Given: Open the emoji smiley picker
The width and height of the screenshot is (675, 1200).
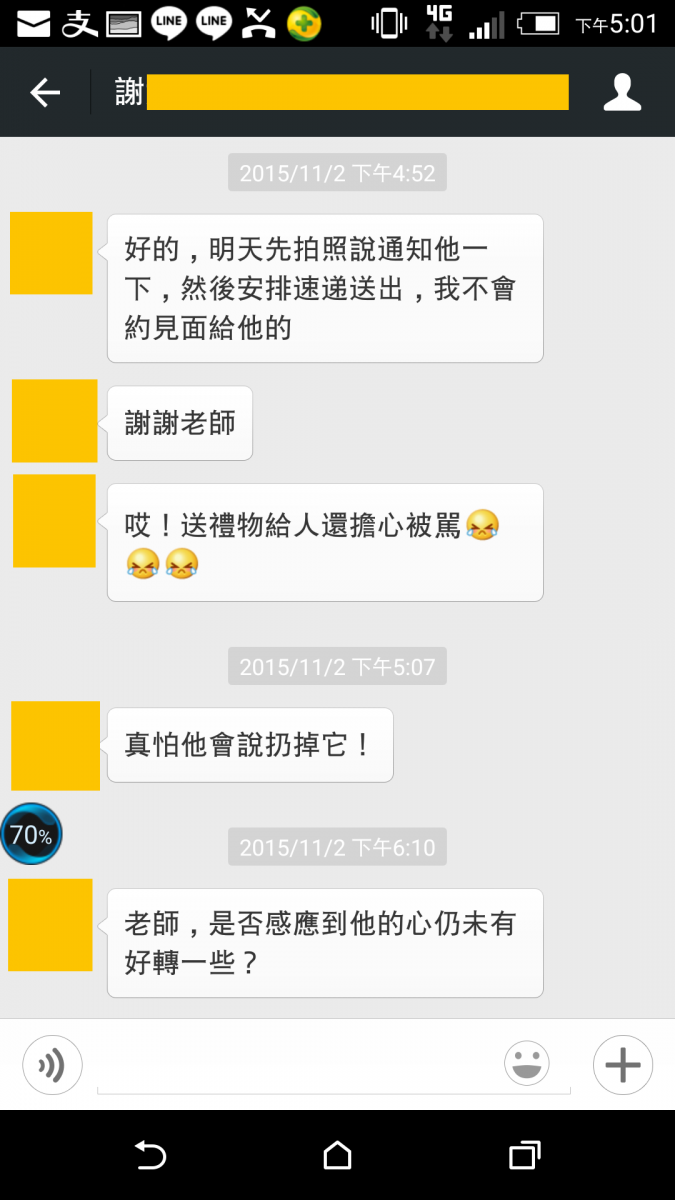Looking at the screenshot, I should click(527, 1063).
